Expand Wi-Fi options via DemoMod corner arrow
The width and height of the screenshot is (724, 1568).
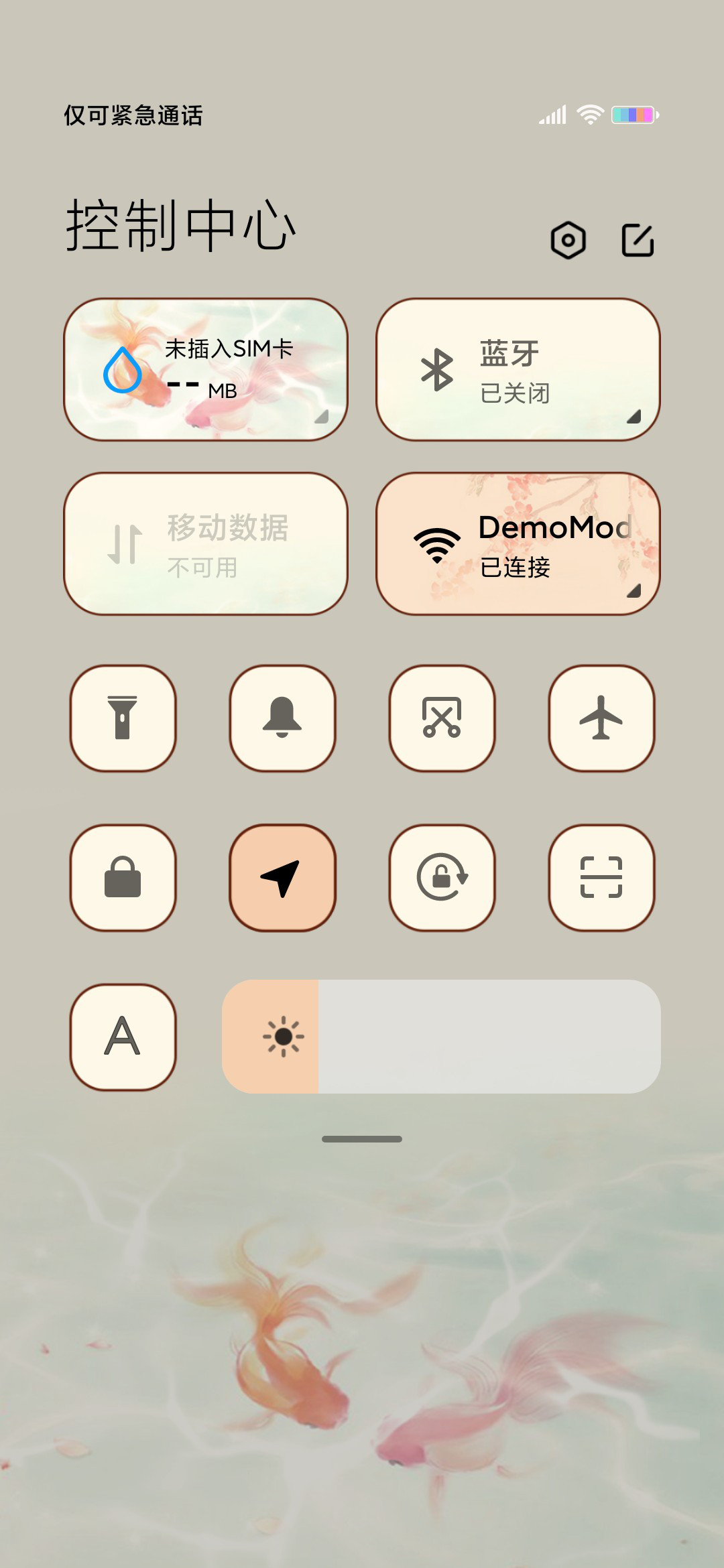pyautogui.click(x=633, y=590)
